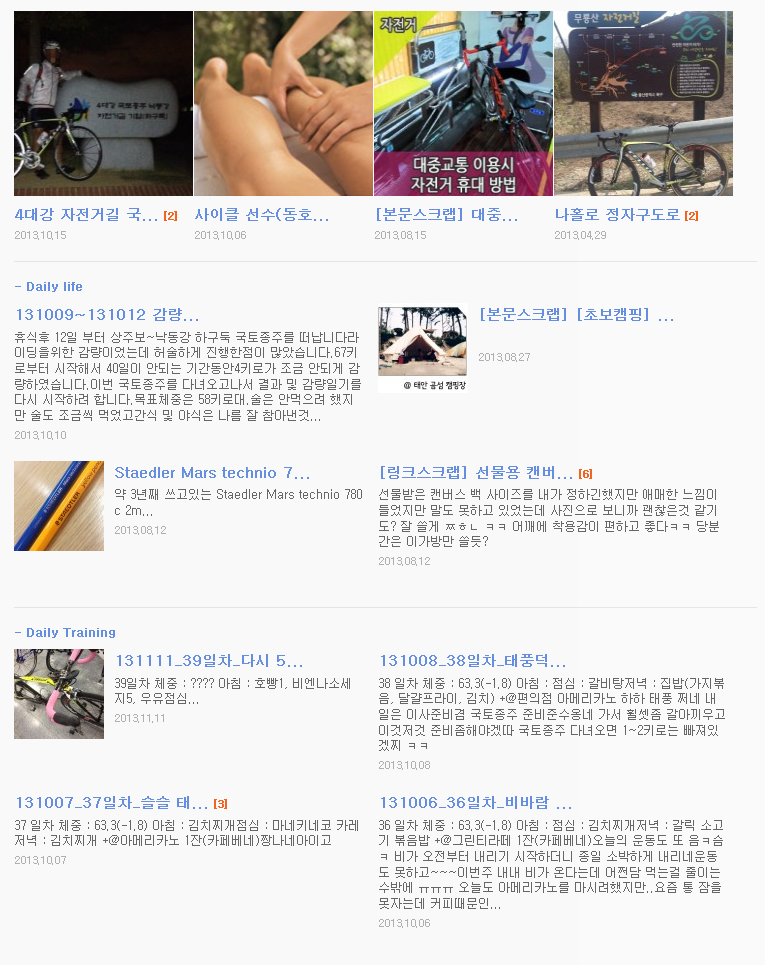Image resolution: width=765 pixels, height=965 pixels.
Task: Open the [본문스크랩] 대중… title link
Action: pyautogui.click(x=446, y=215)
